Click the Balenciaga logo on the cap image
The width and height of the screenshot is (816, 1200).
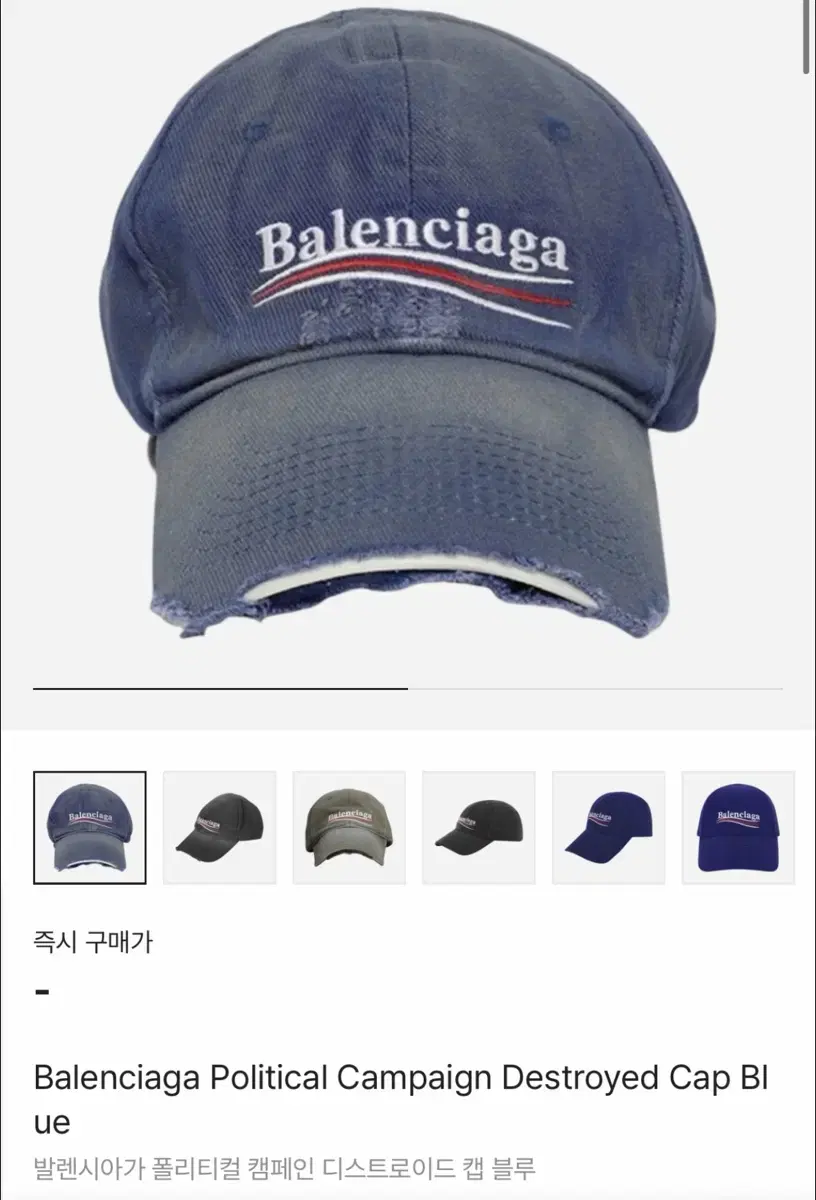click(x=420, y=240)
